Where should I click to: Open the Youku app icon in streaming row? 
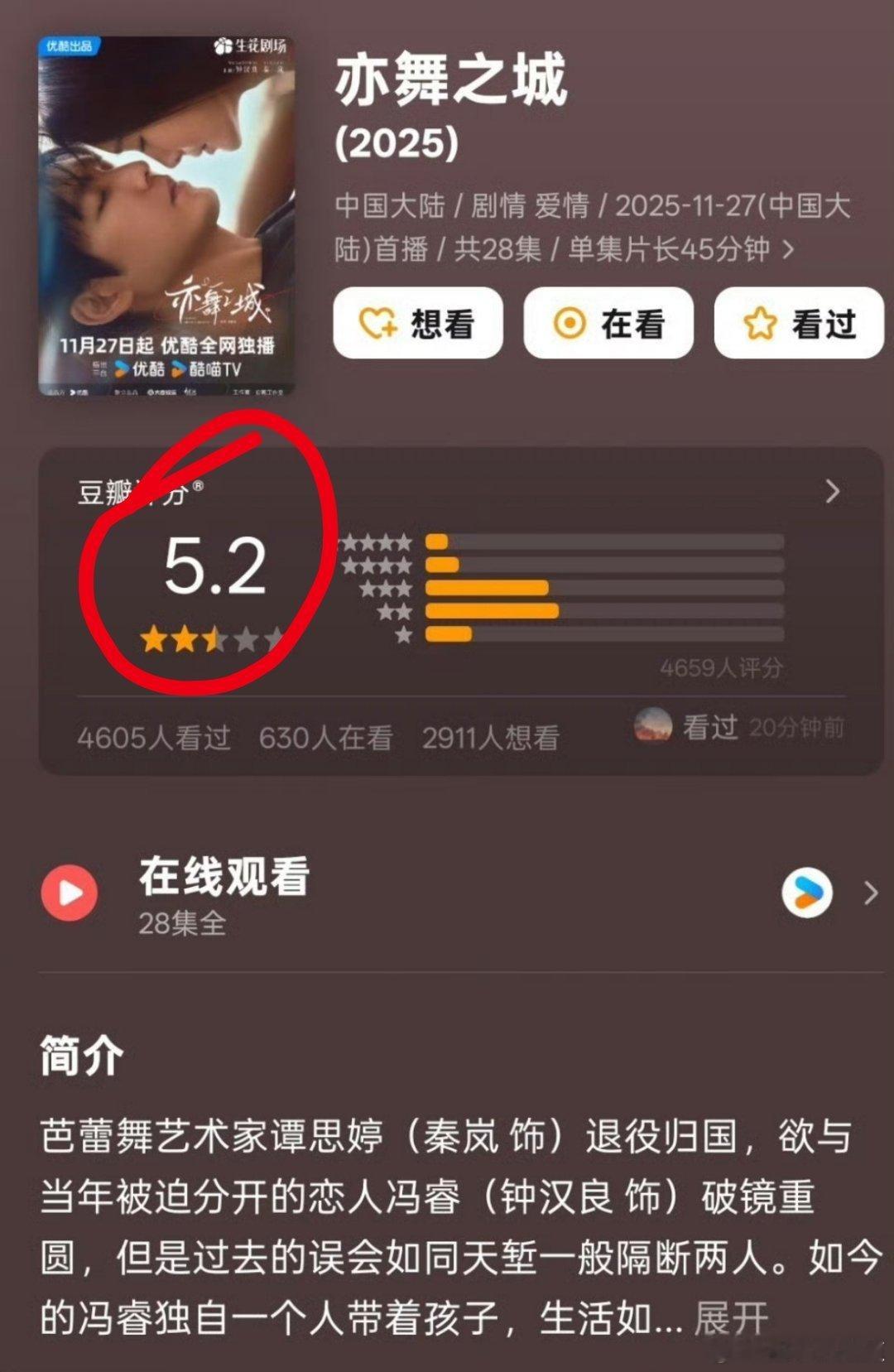click(807, 893)
